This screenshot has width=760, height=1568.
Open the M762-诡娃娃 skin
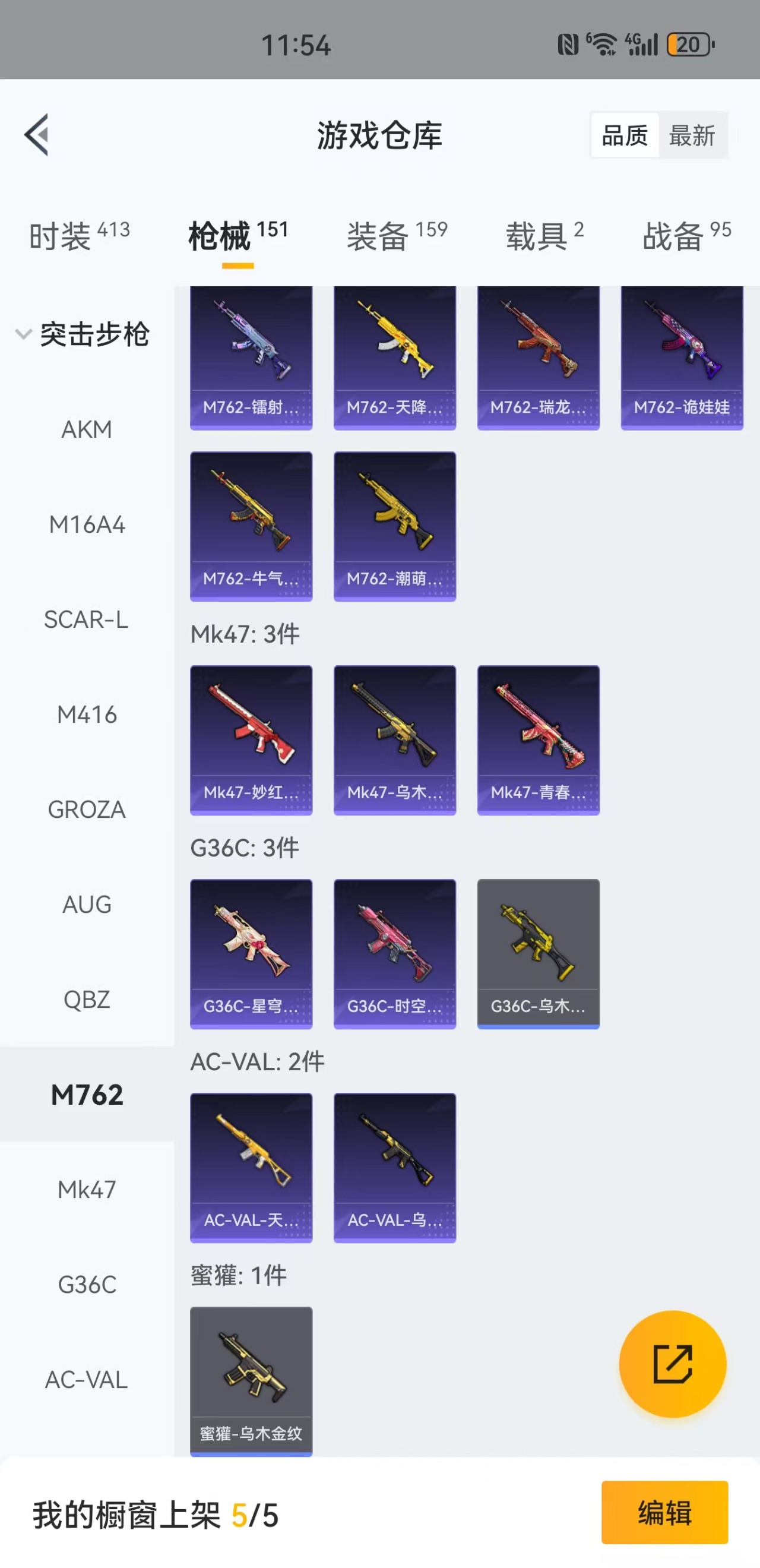(682, 358)
